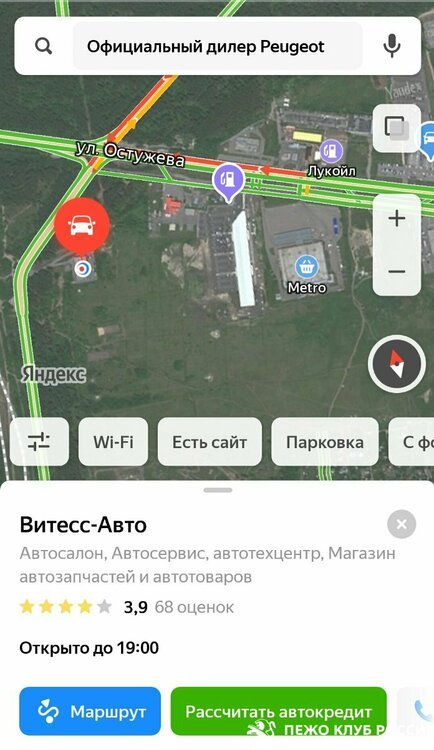Image resolution: width=434 pixels, height=750 pixels.
Task: Tap the red car dealer pin
Action: [x=82, y=226]
